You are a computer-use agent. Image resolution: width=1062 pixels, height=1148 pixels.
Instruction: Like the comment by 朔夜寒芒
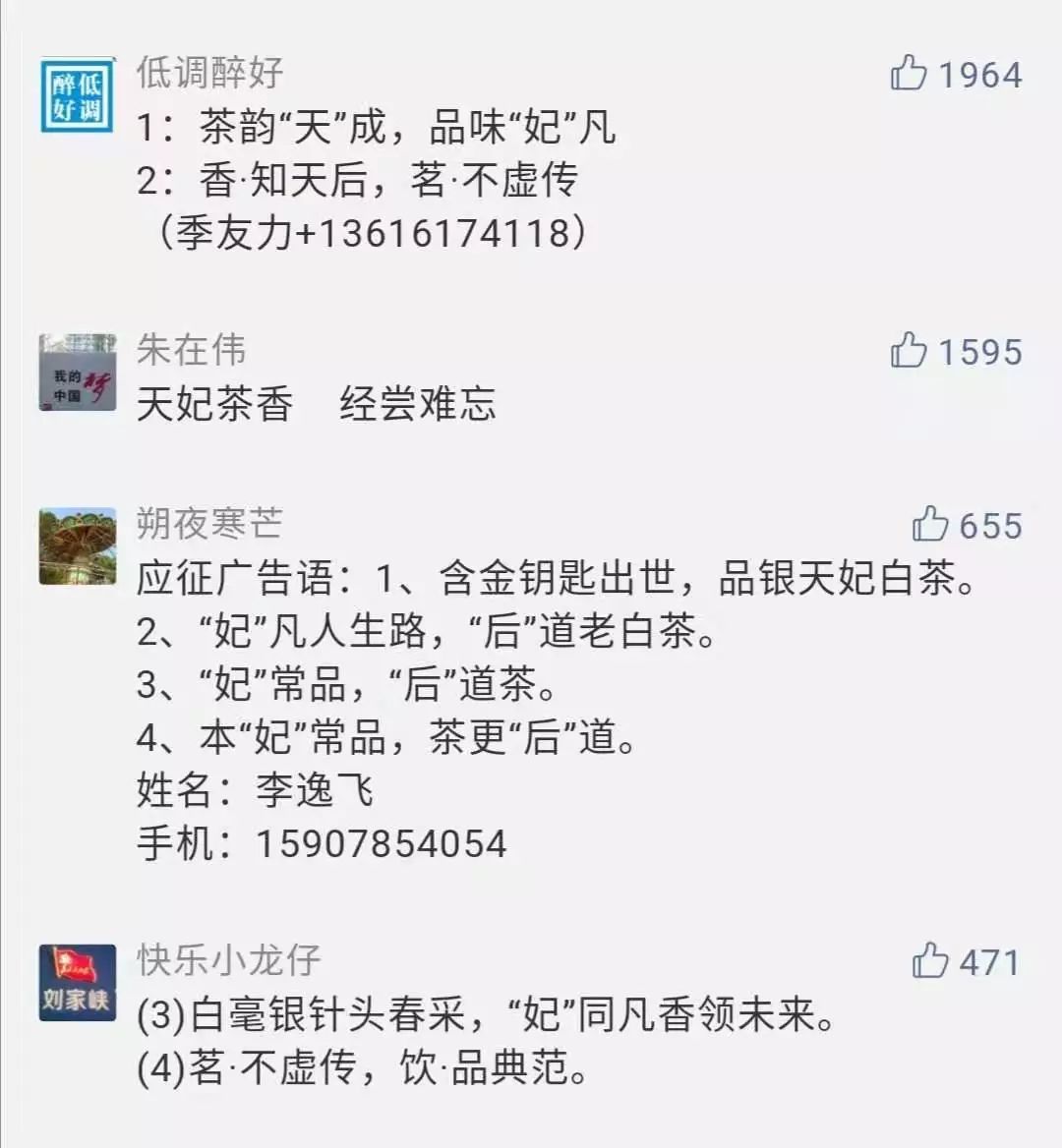click(x=929, y=525)
